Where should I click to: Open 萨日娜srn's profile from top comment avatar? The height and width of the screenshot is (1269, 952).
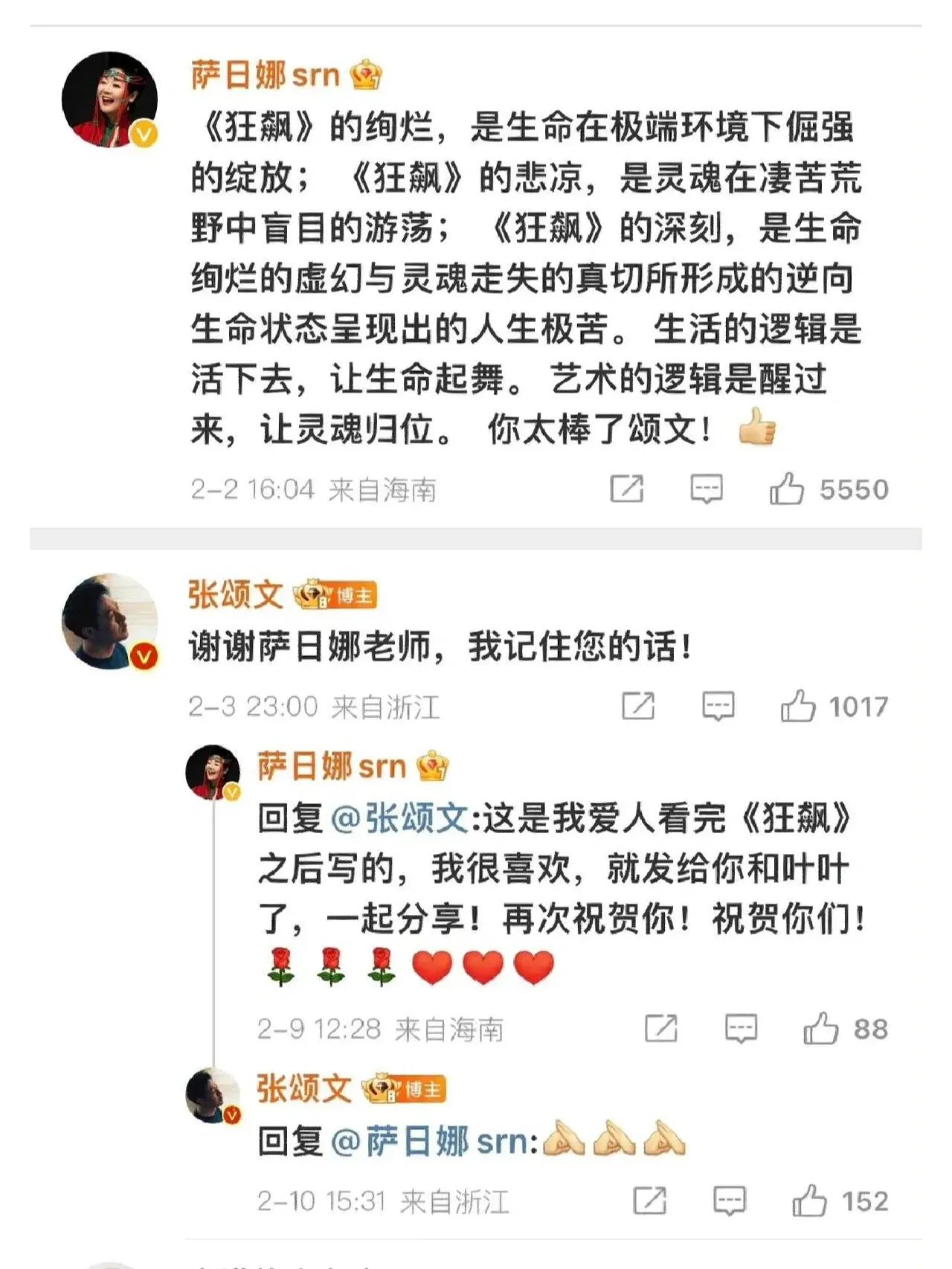pyautogui.click(x=109, y=99)
